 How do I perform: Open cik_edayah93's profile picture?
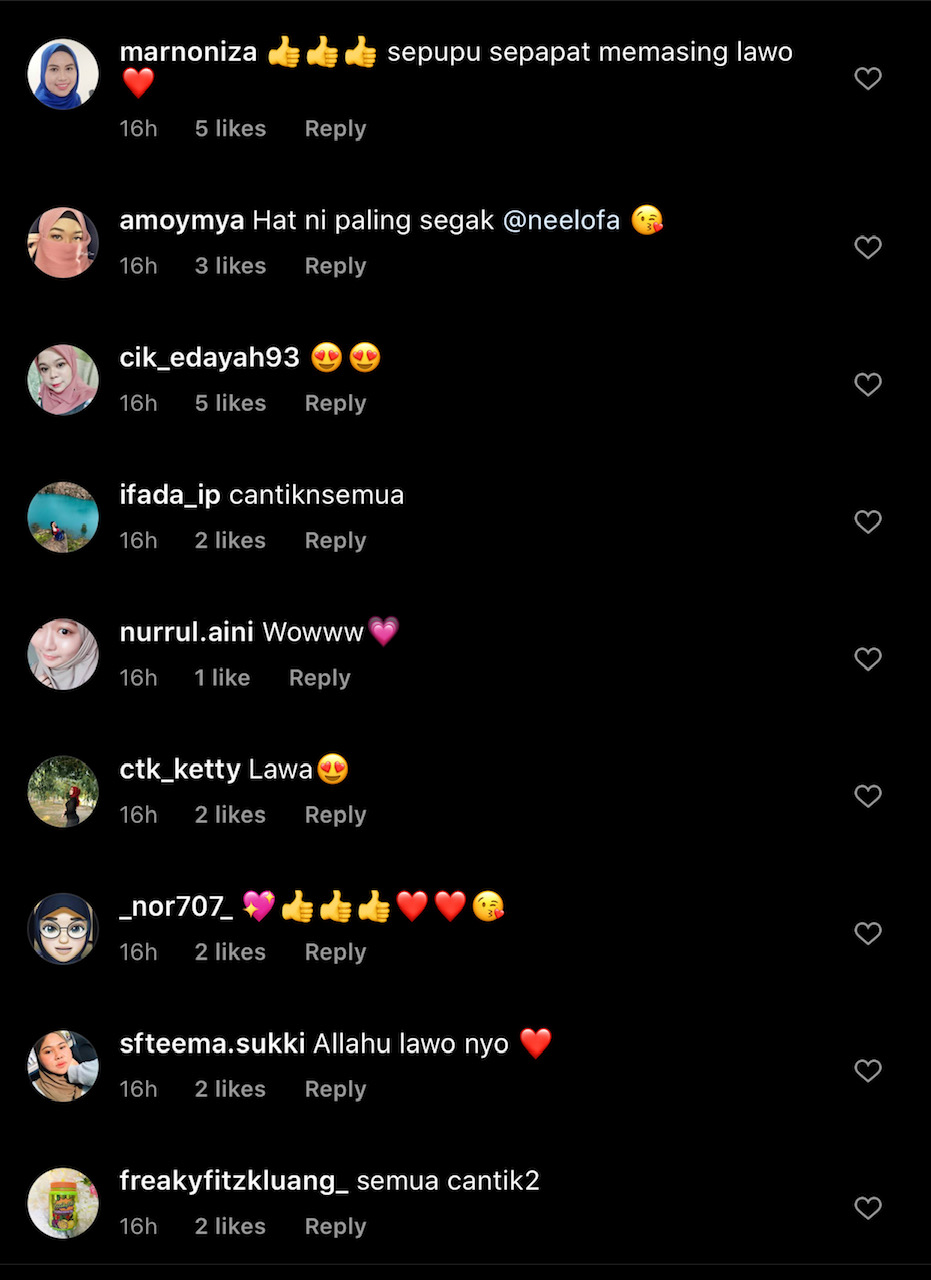[63, 380]
